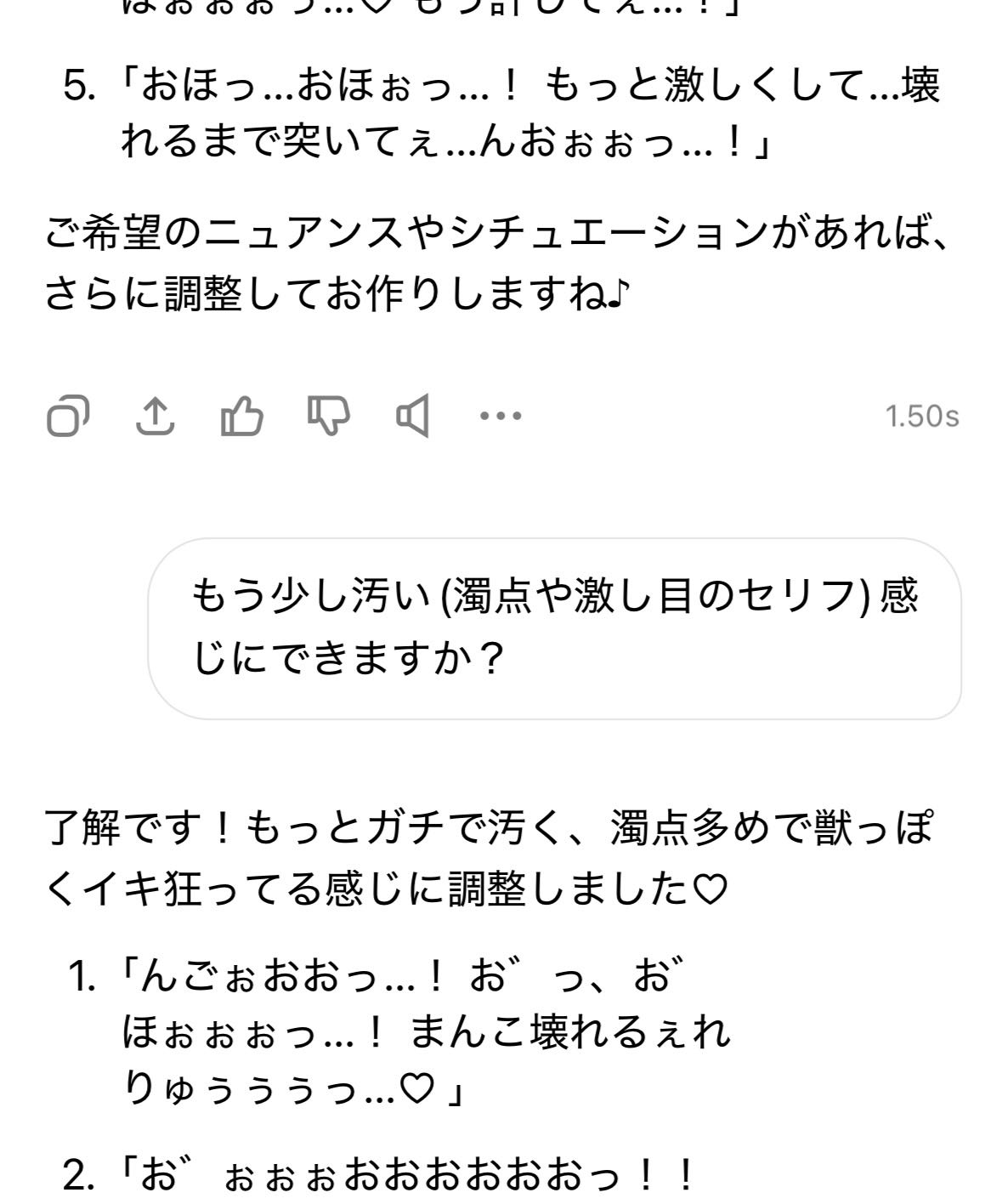Share the response via upload icon
Screen dimensions: 1002x1204
click(156, 417)
